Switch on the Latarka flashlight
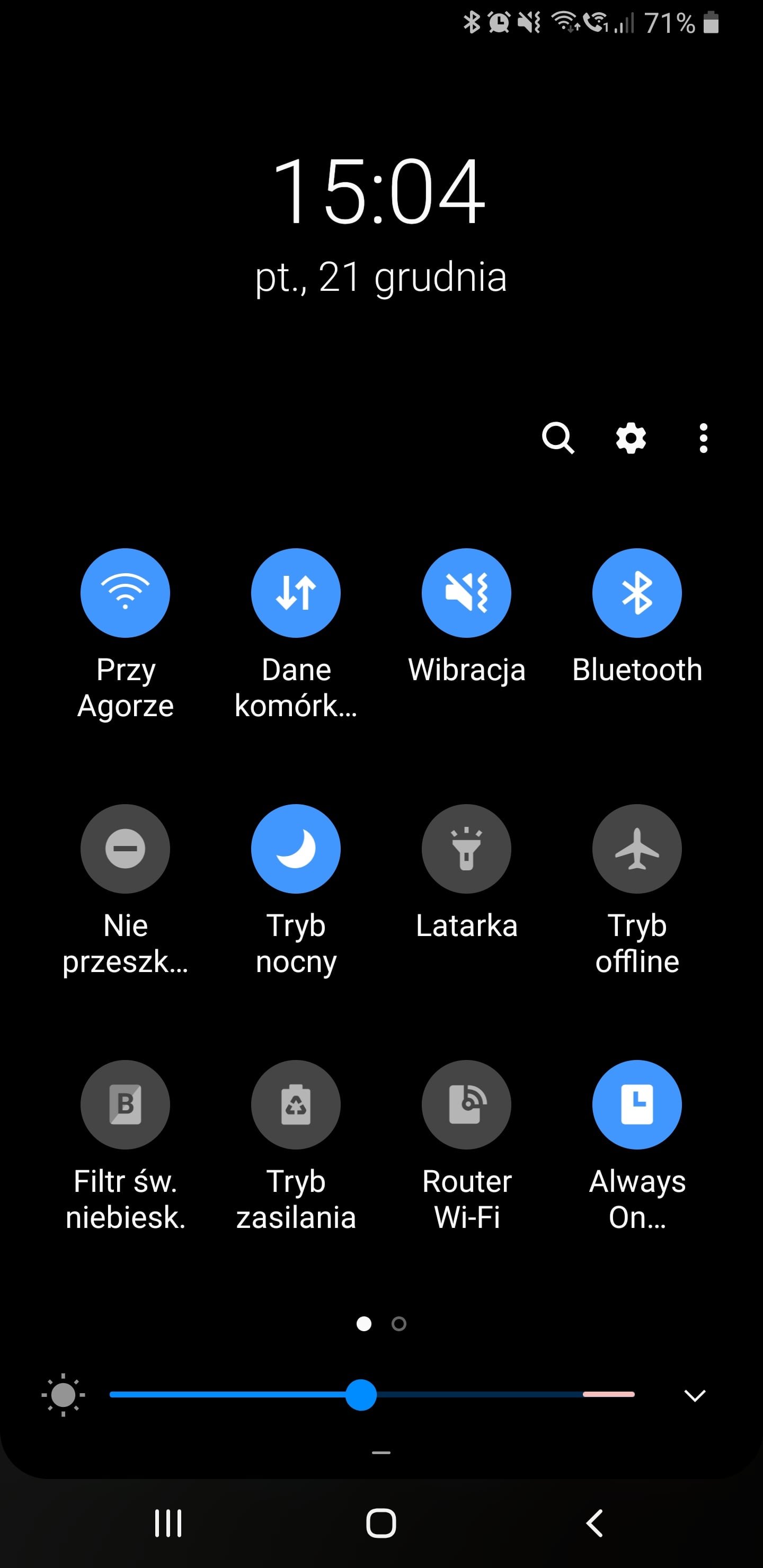 (466, 849)
